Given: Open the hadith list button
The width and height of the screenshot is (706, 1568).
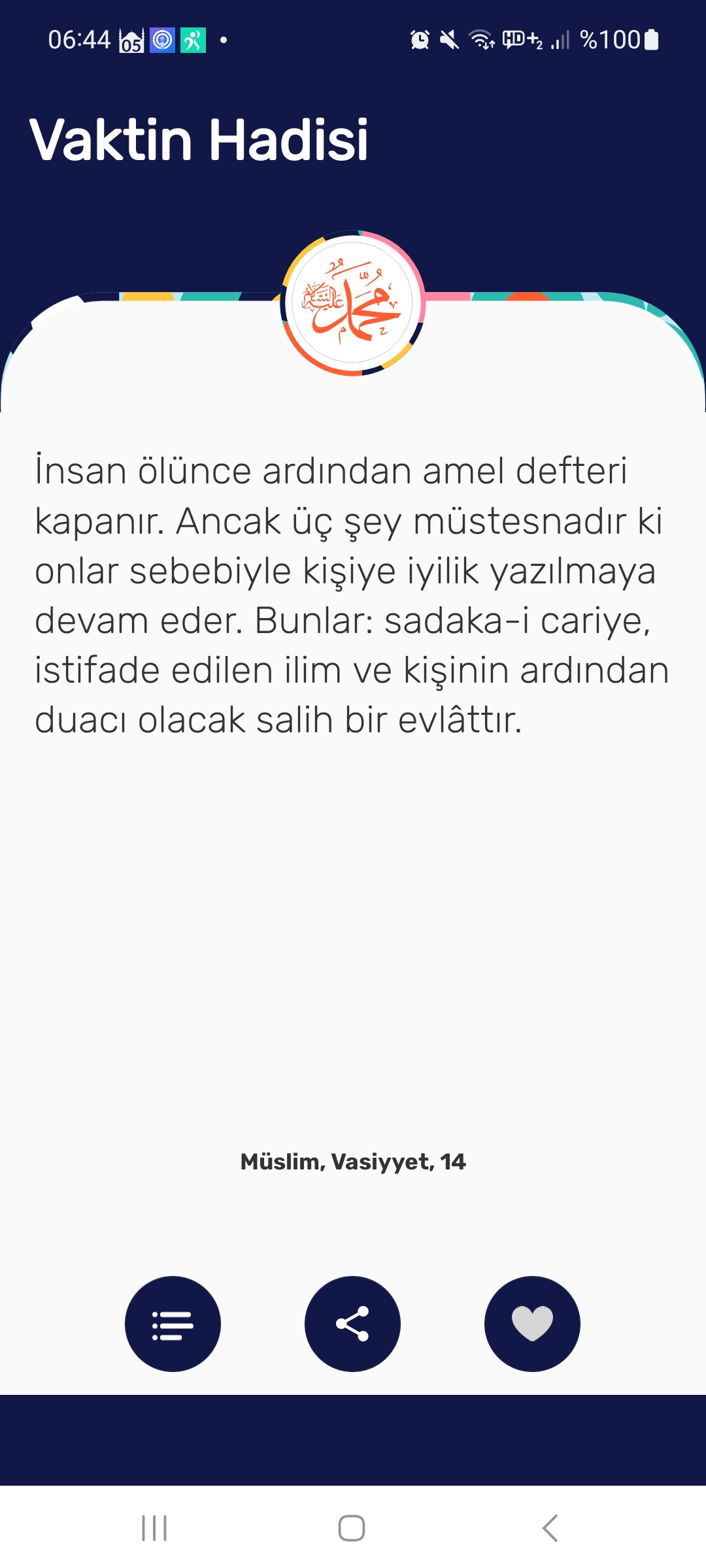Looking at the screenshot, I should tap(173, 1324).
